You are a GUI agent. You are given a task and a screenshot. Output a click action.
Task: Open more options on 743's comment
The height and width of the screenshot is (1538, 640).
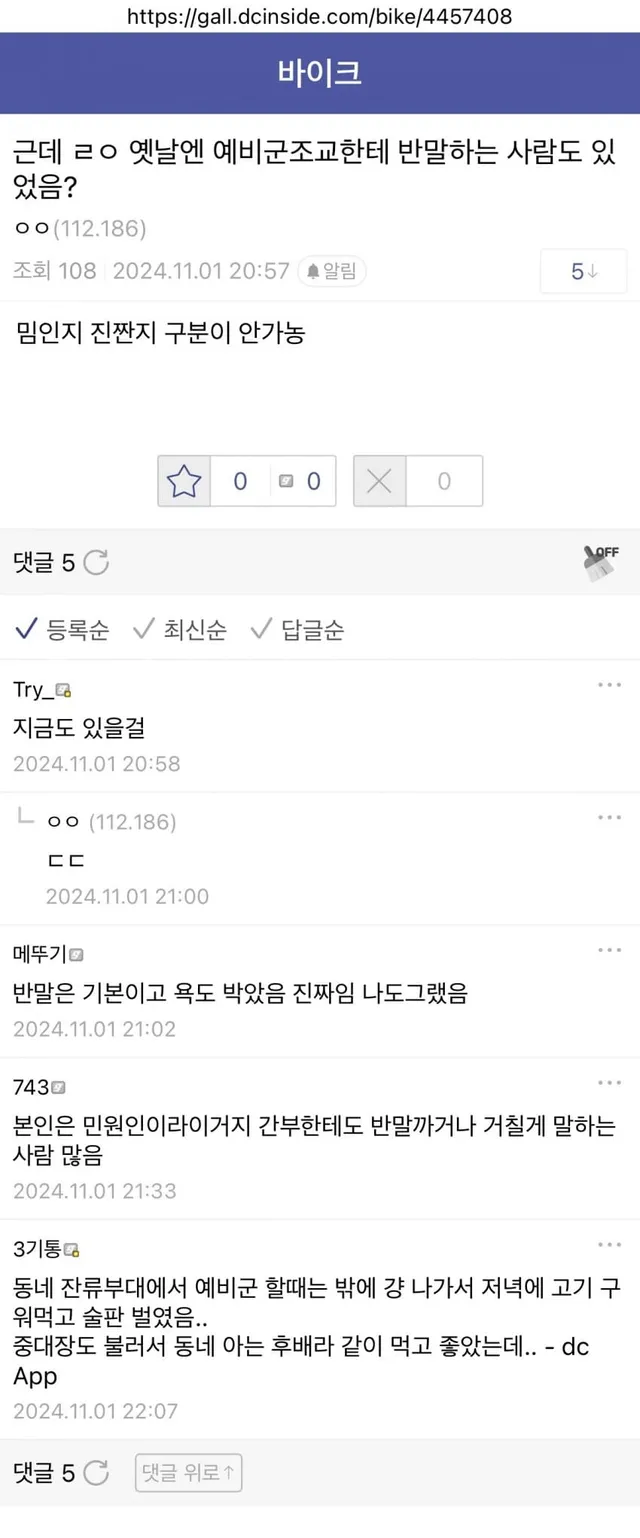tap(609, 1083)
